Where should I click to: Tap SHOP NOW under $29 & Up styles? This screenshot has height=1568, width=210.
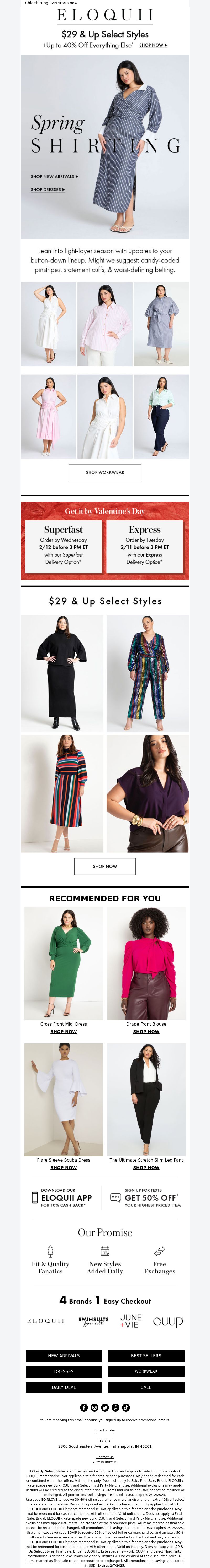tap(105, 866)
